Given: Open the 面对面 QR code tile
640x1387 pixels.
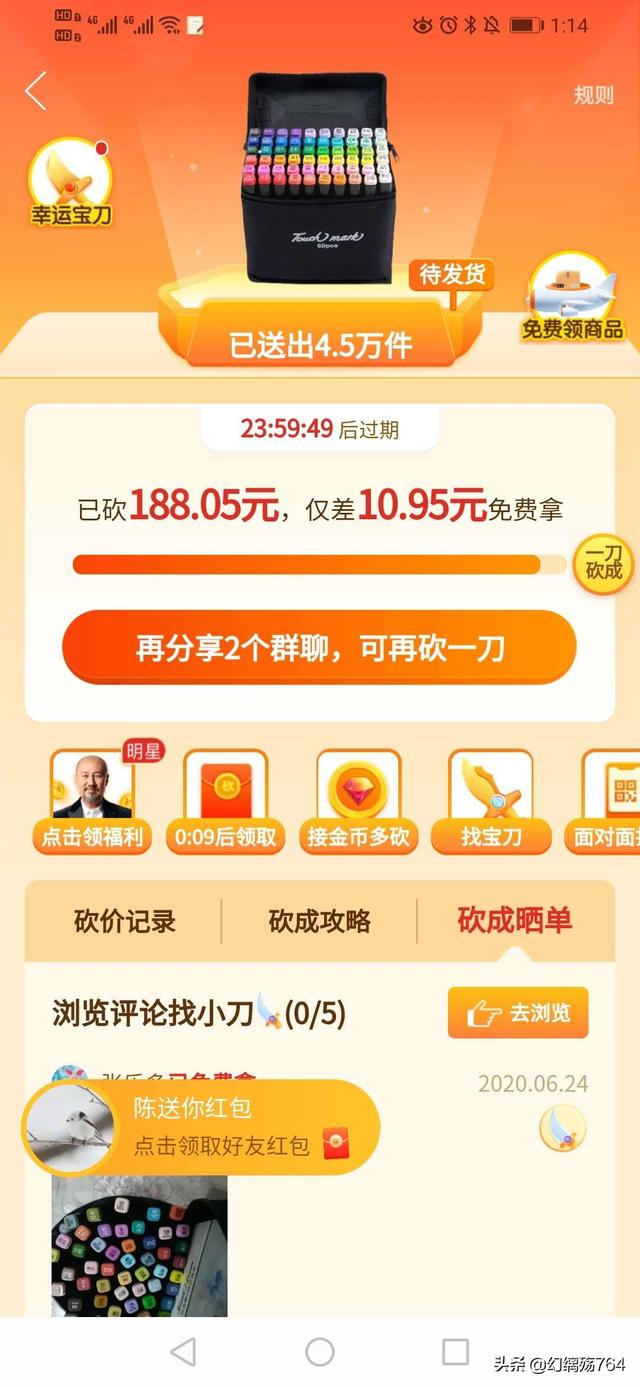Looking at the screenshot, I should [x=610, y=802].
